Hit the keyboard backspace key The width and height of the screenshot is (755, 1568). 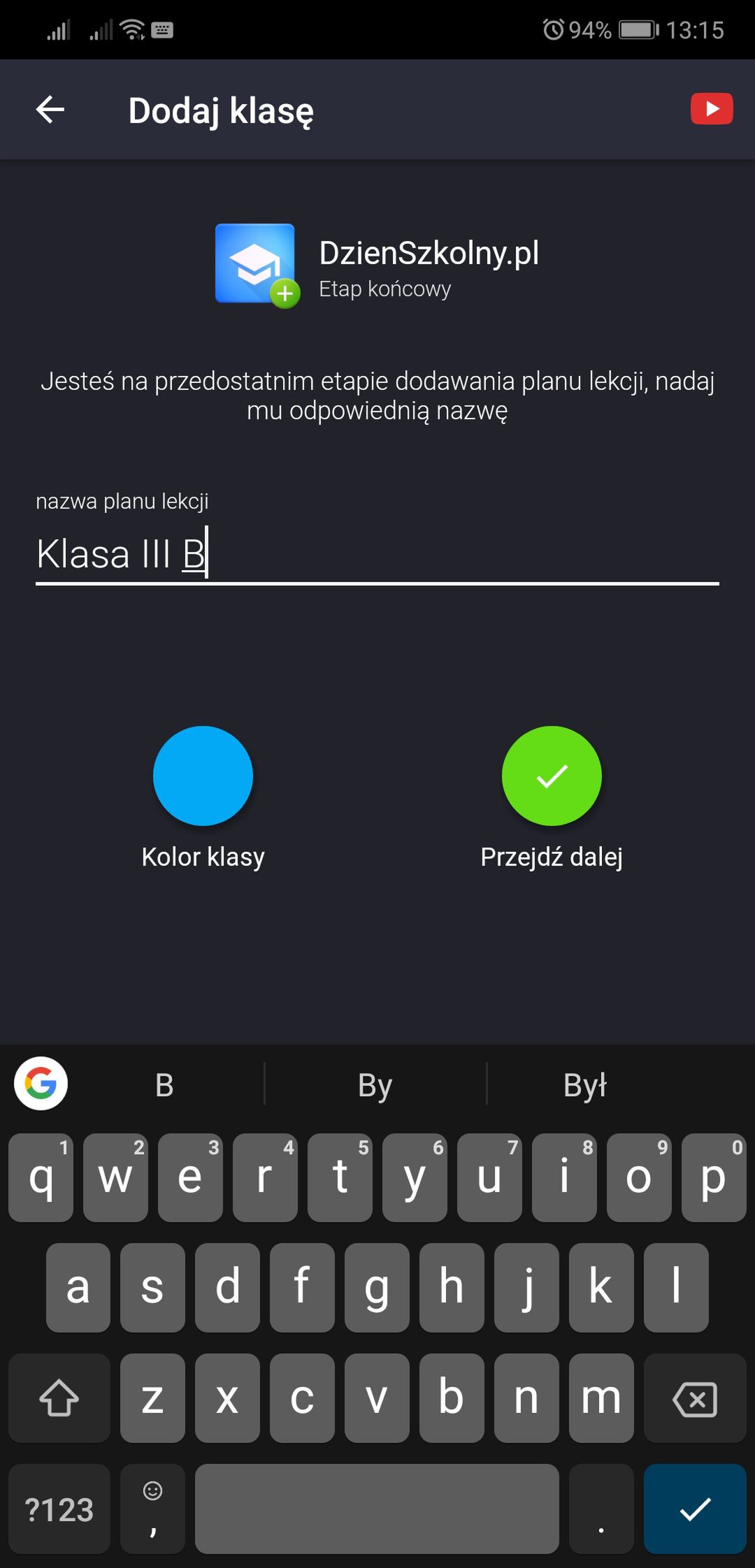pos(695,1398)
